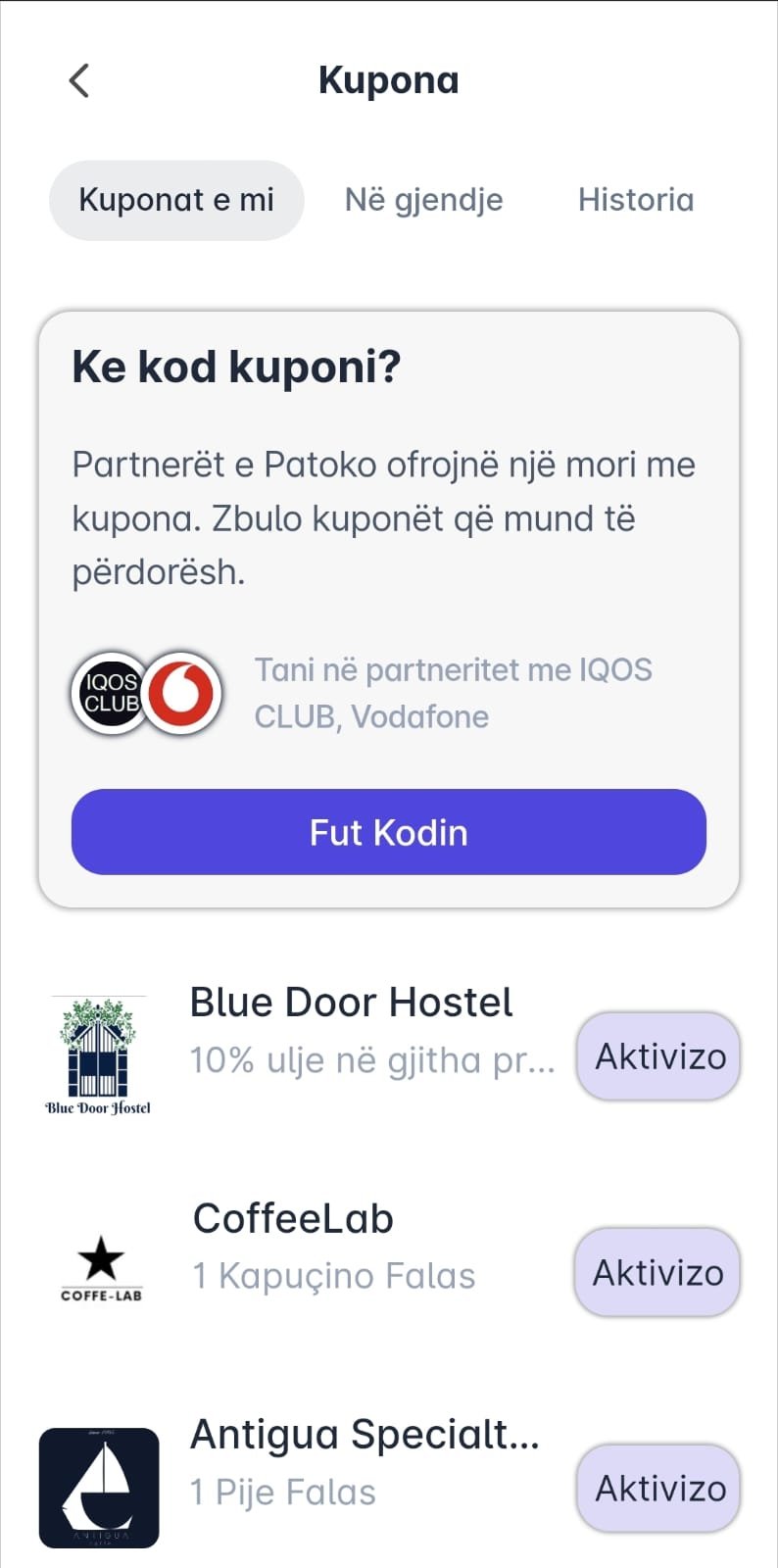Tap the Fut Kodin button
Screen dimensions: 778x1568
(389, 832)
